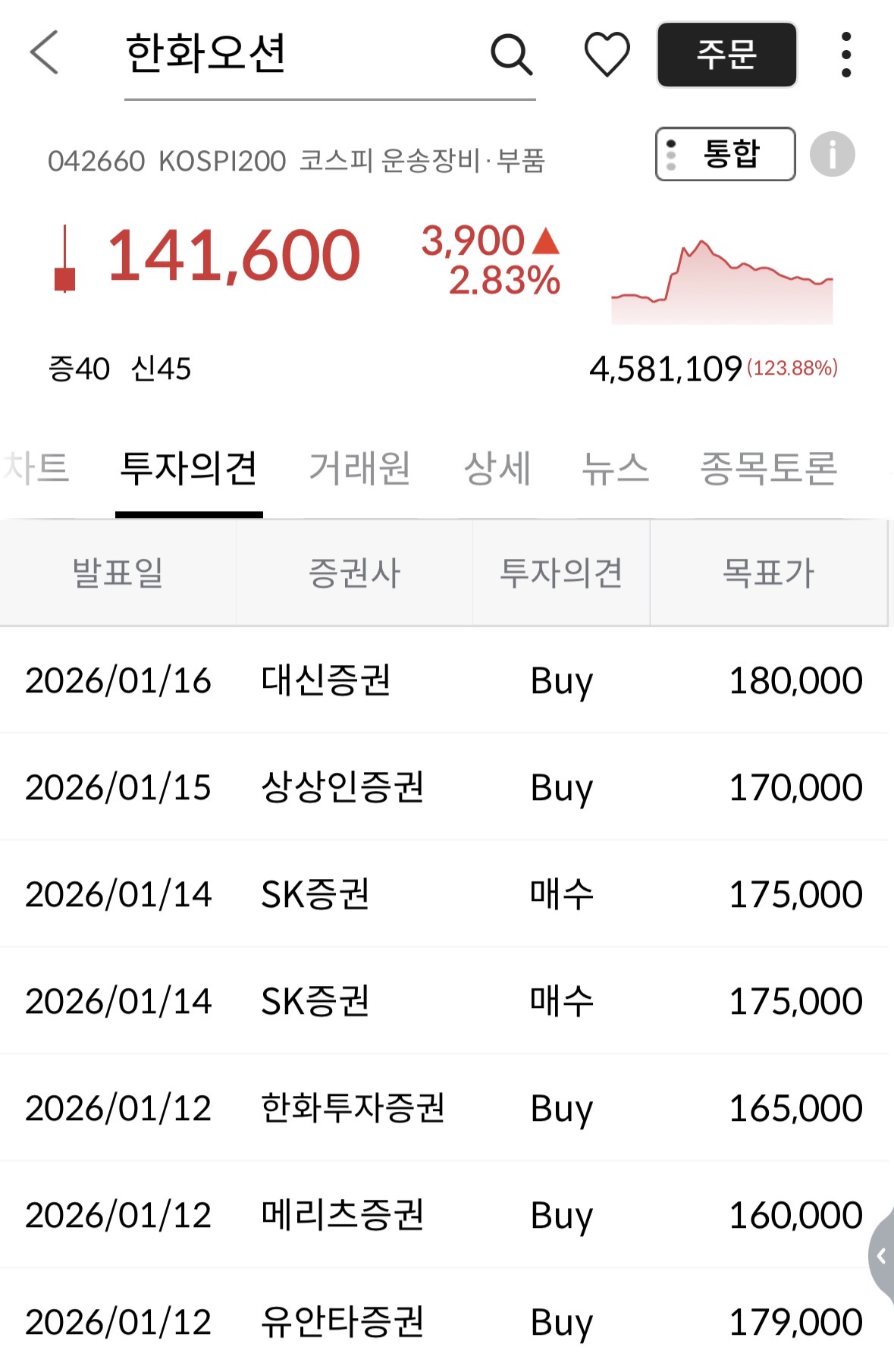This screenshot has height=1372, width=894.
Task: Switch to the 차트 tab
Action: point(36,467)
